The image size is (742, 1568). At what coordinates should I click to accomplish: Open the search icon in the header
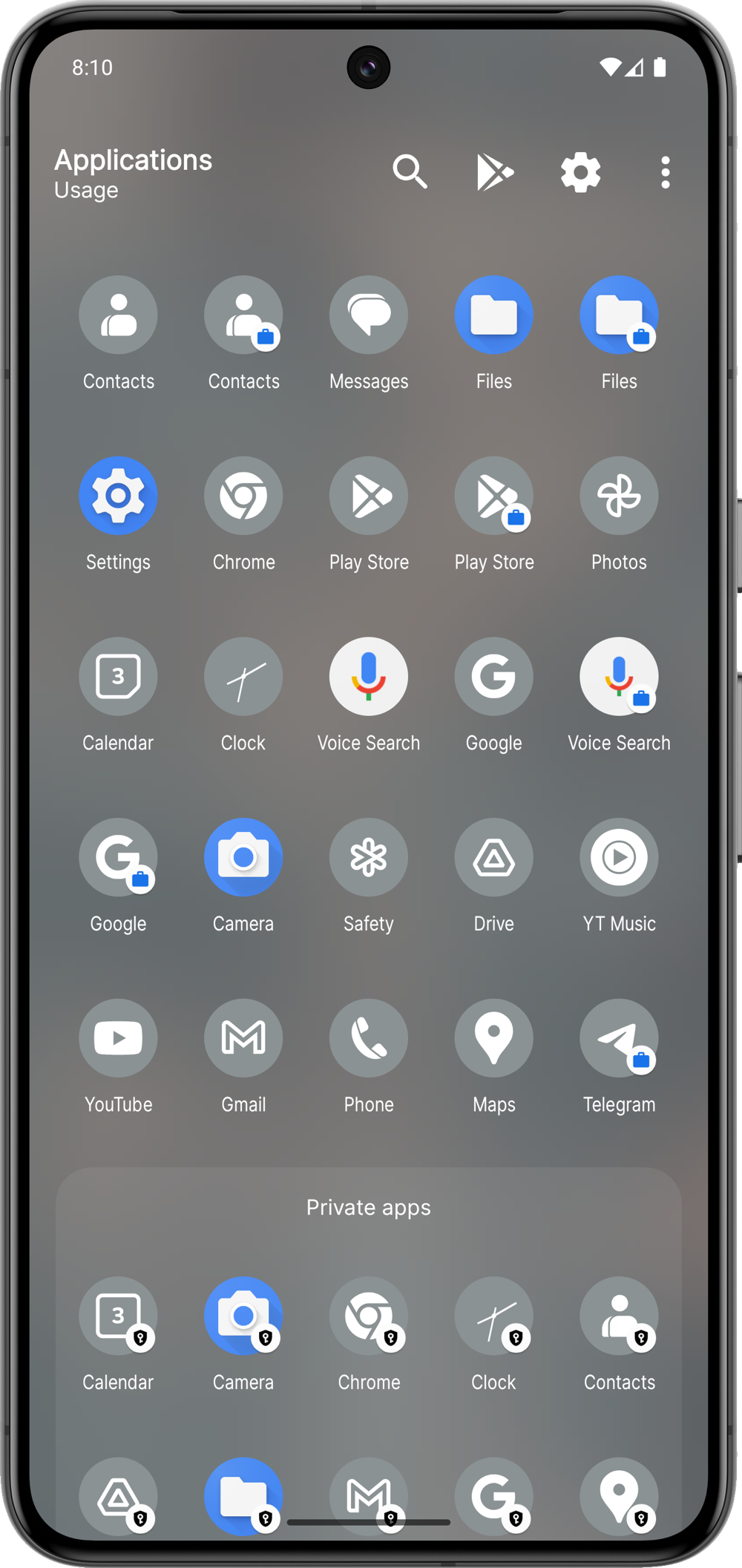(410, 172)
